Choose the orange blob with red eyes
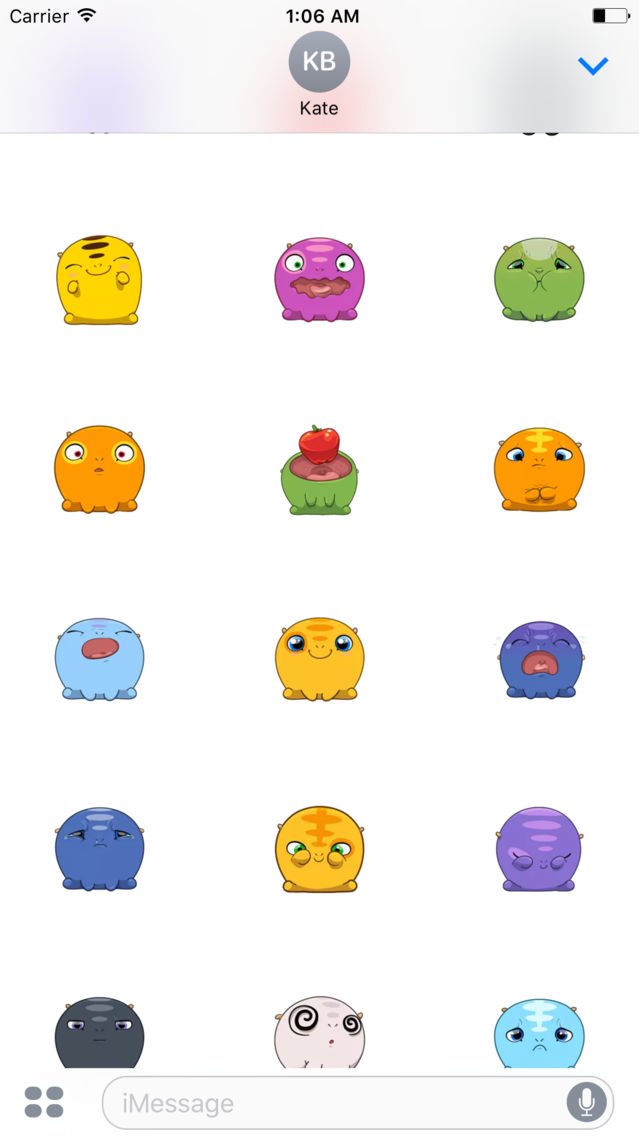The image size is (639, 1136). coord(98,469)
